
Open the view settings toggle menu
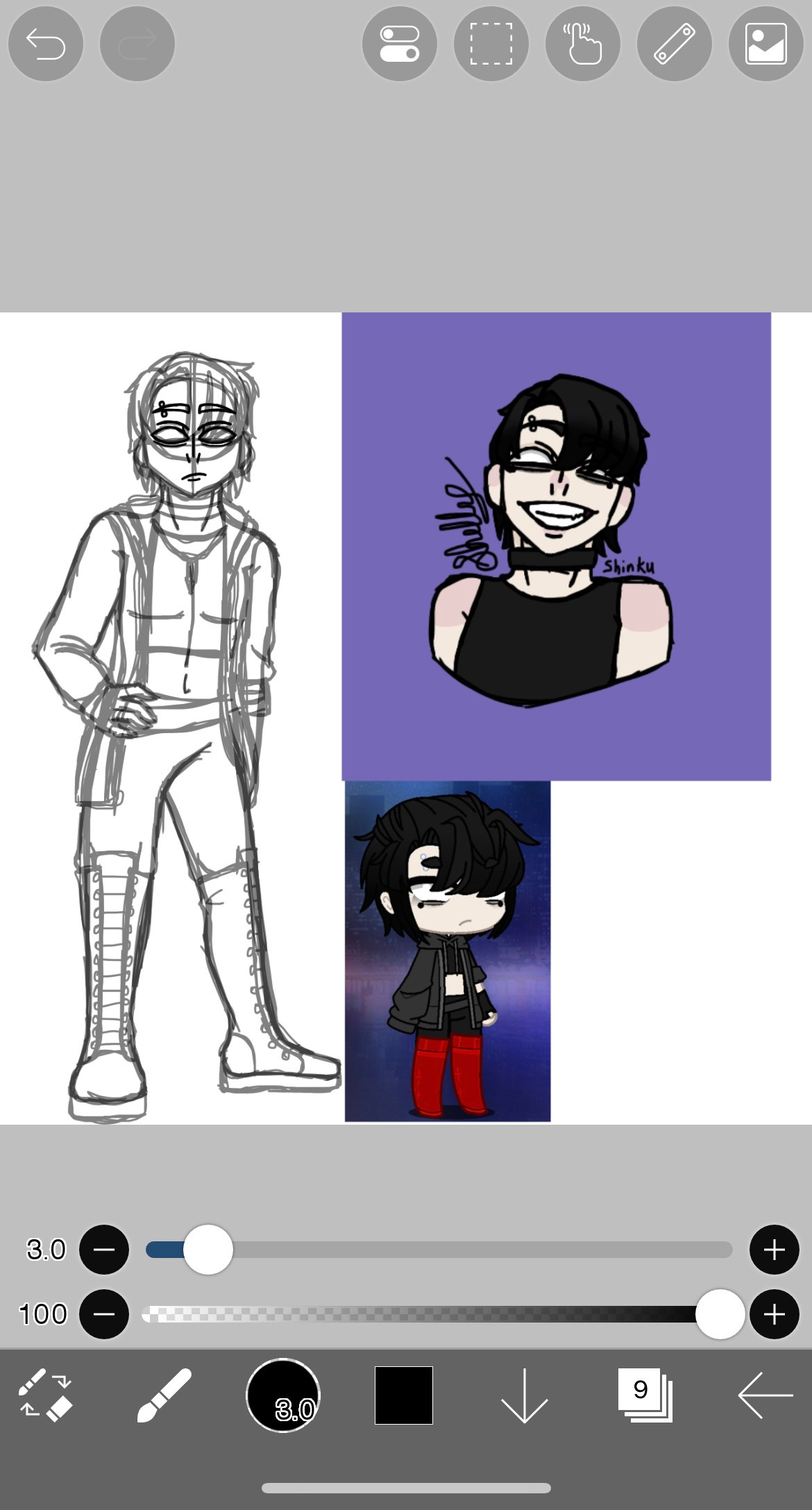399,44
